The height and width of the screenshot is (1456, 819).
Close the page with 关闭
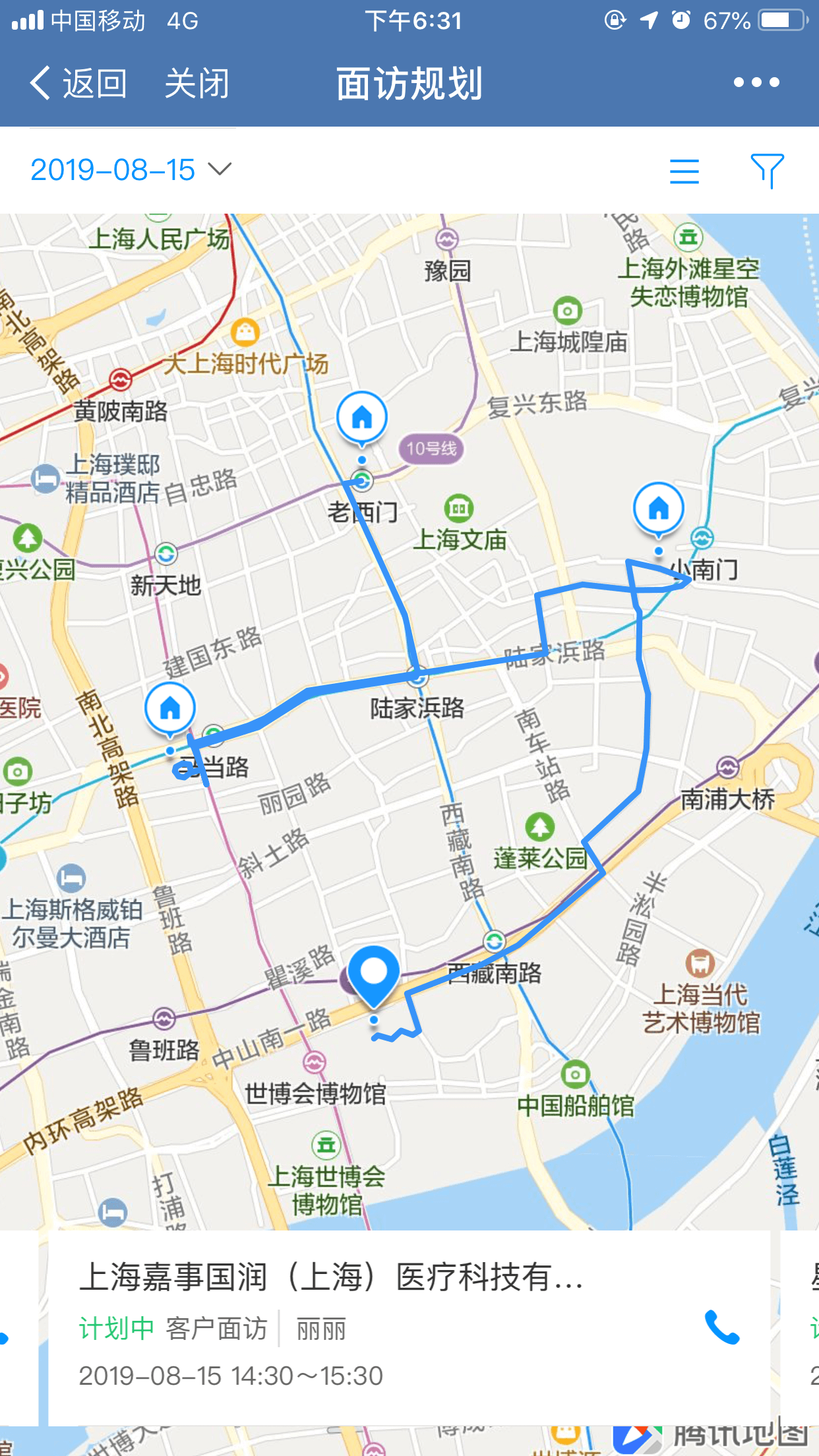[197, 83]
